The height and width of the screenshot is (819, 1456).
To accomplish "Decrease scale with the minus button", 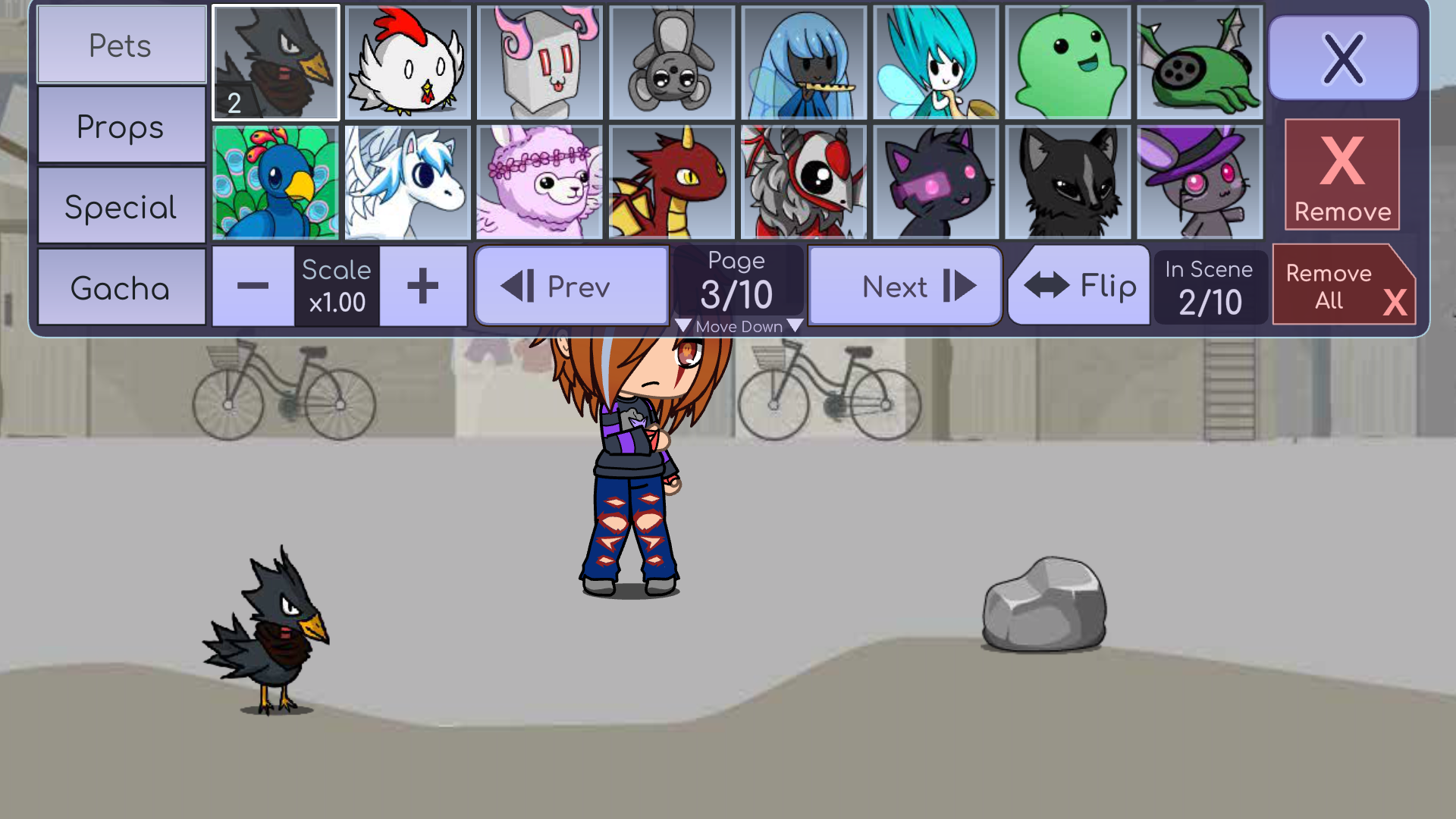I will click(x=253, y=286).
